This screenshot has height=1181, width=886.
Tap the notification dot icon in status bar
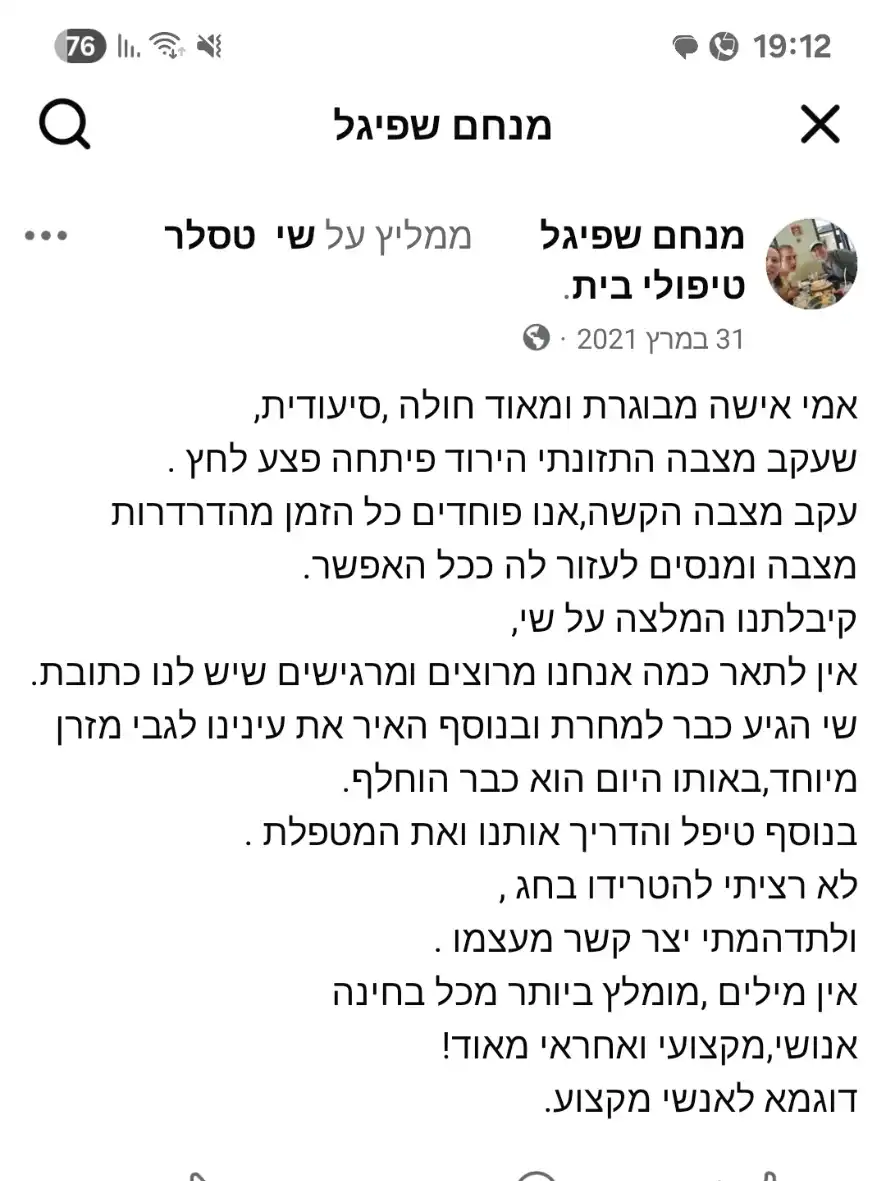tap(685, 45)
